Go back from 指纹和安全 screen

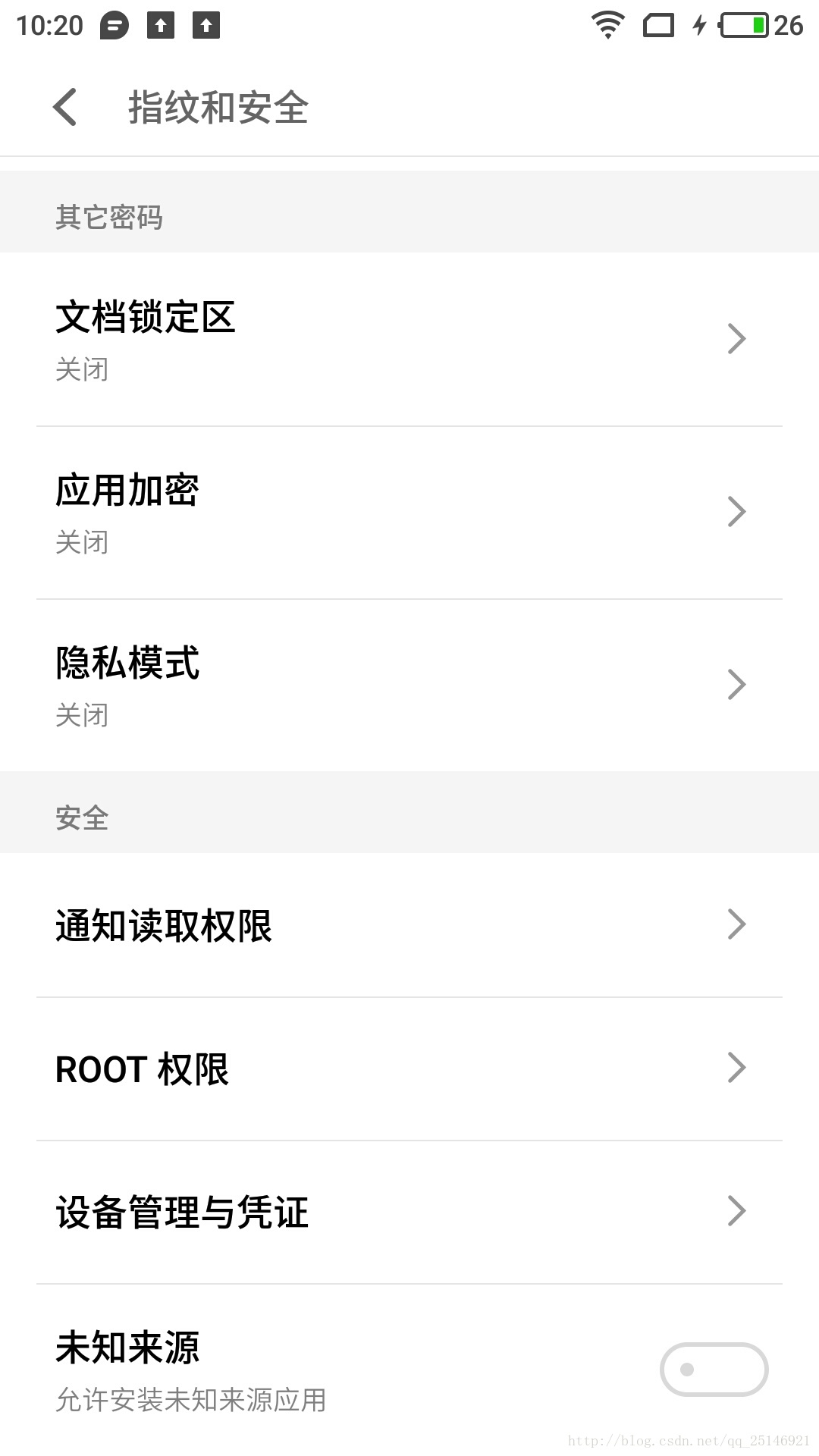(x=65, y=107)
